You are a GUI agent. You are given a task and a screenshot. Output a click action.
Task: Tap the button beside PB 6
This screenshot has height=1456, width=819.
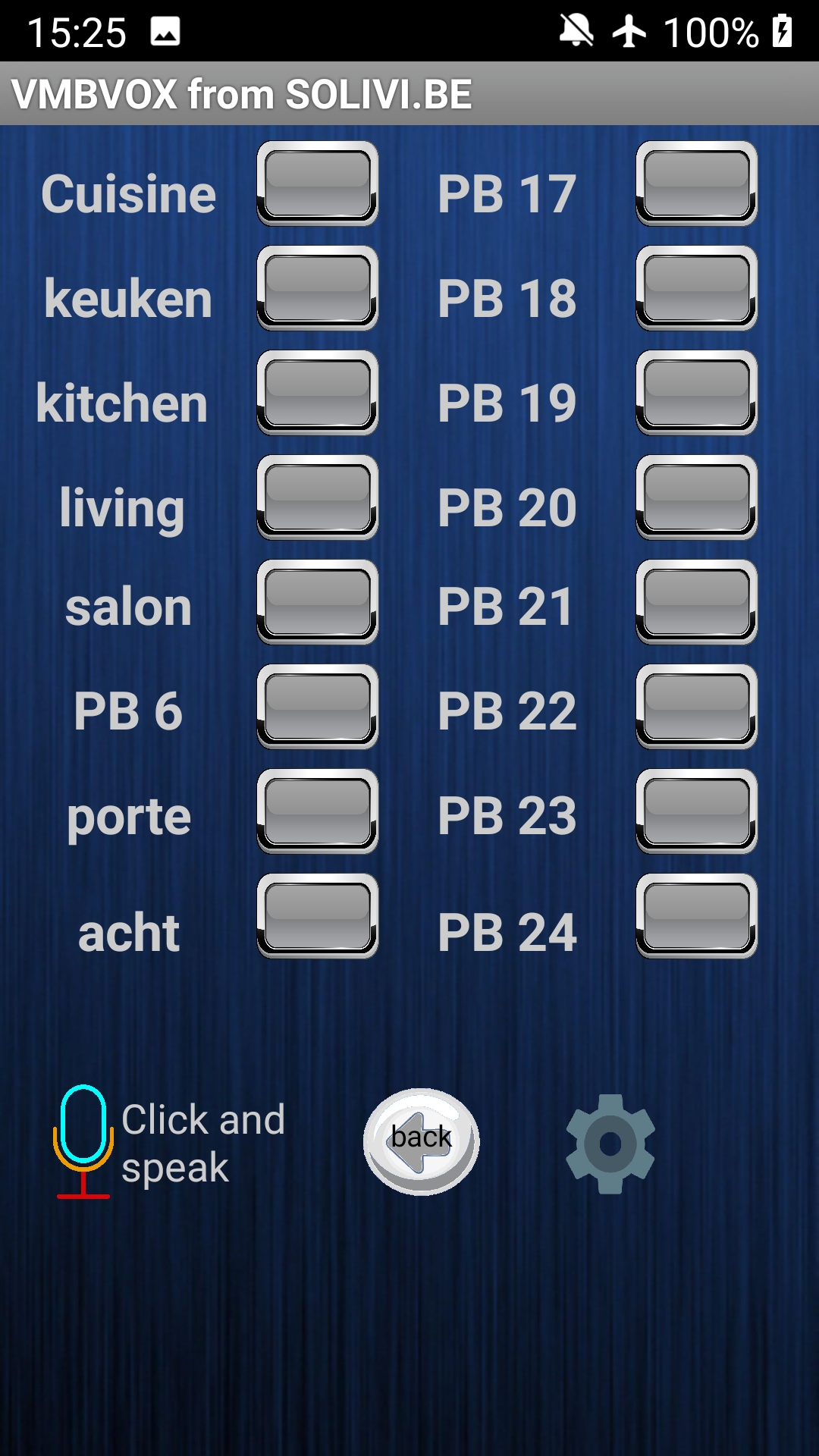318,707
